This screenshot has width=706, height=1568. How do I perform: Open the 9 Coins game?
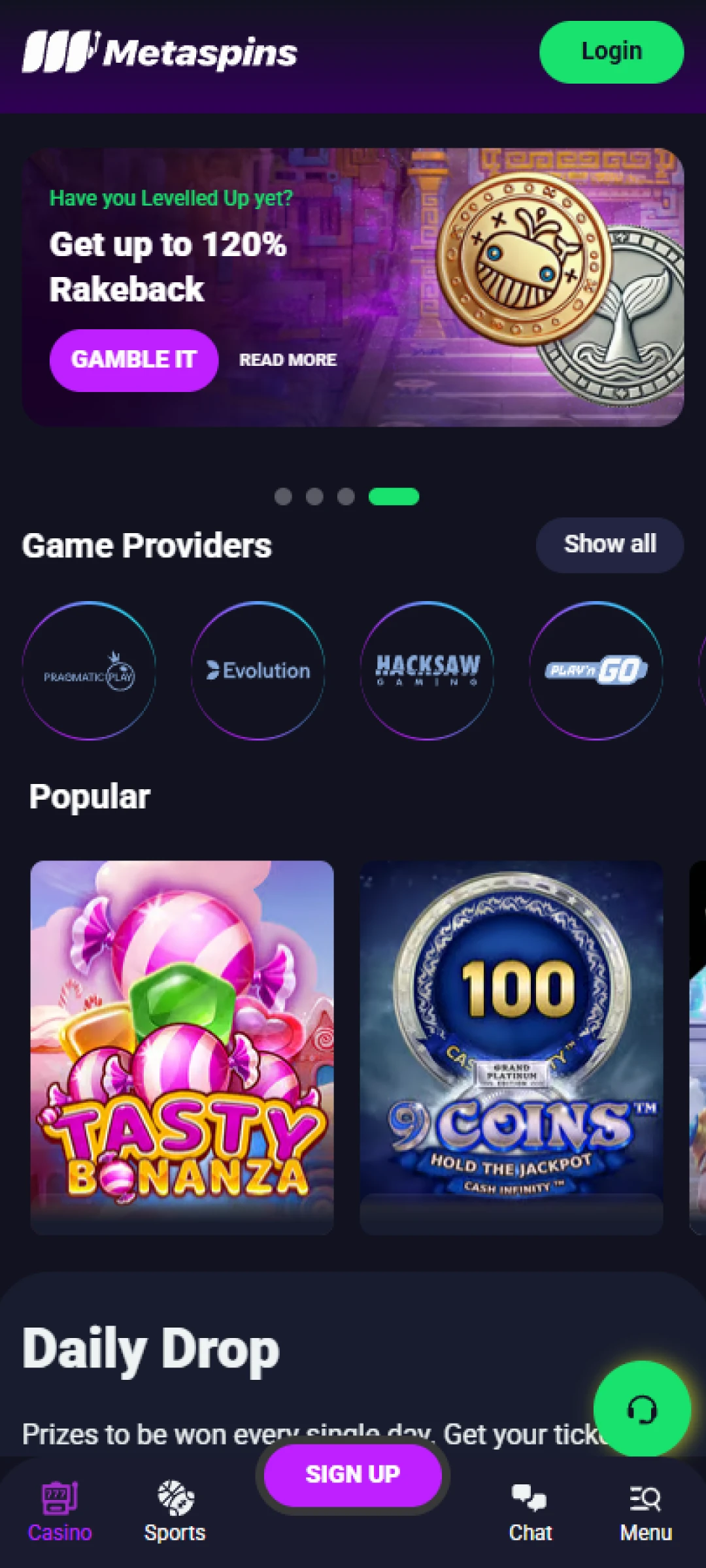511,1047
